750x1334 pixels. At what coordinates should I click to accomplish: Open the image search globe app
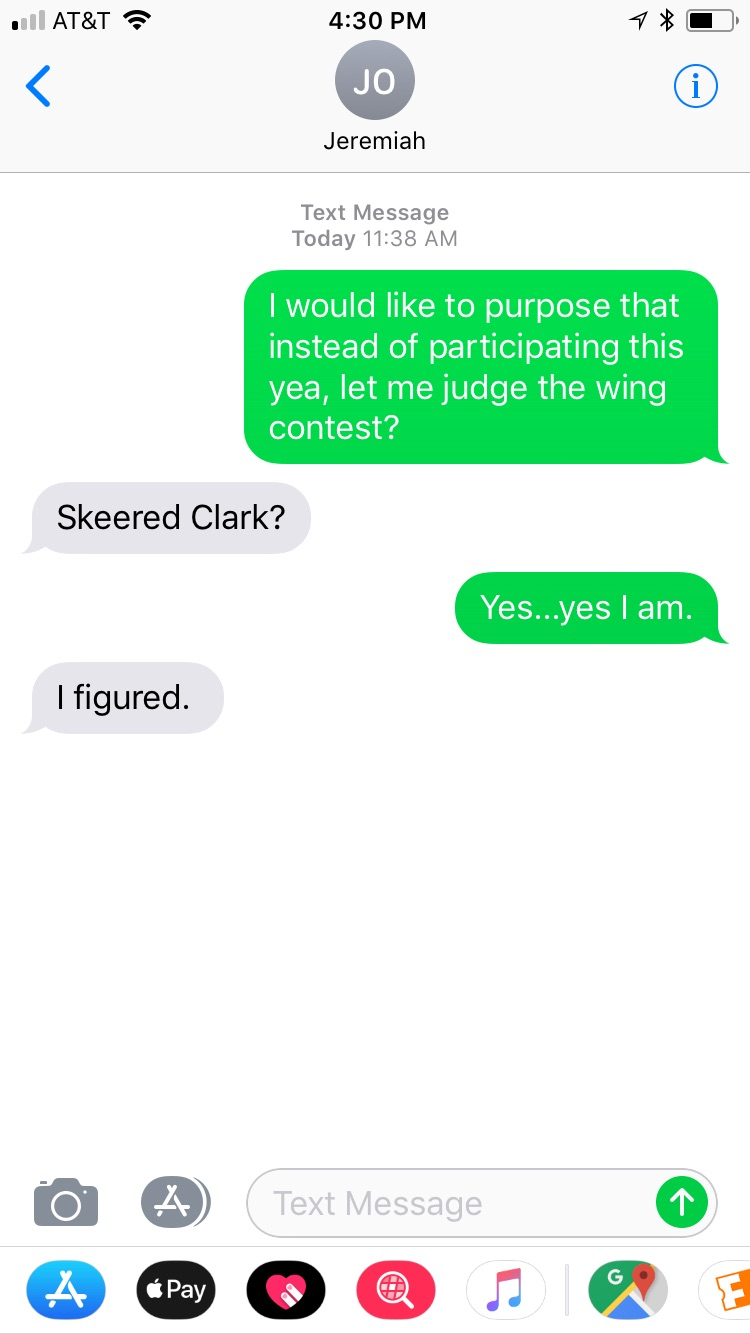click(x=396, y=1289)
